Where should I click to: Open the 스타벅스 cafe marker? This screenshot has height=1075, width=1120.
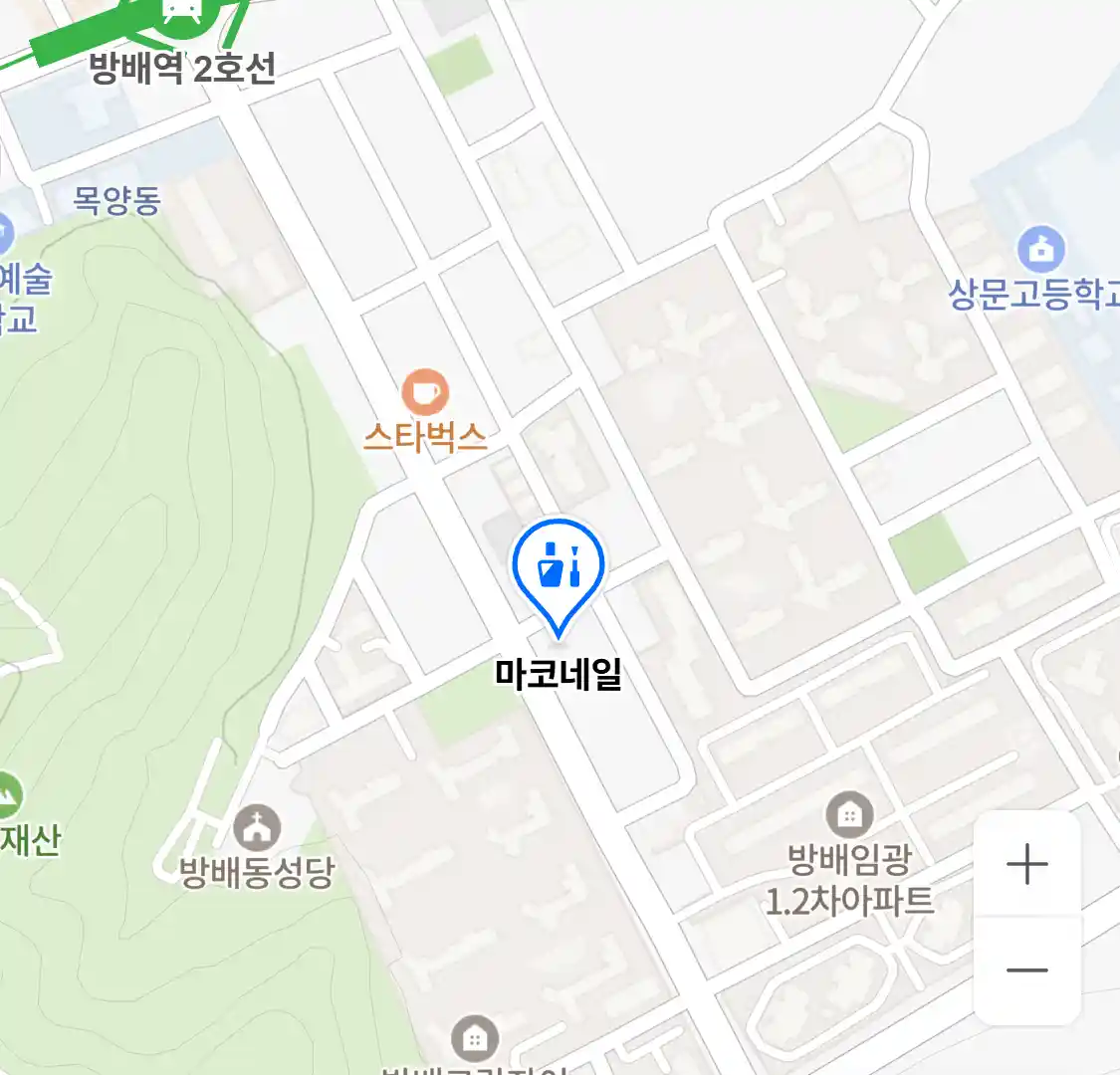pos(425,393)
